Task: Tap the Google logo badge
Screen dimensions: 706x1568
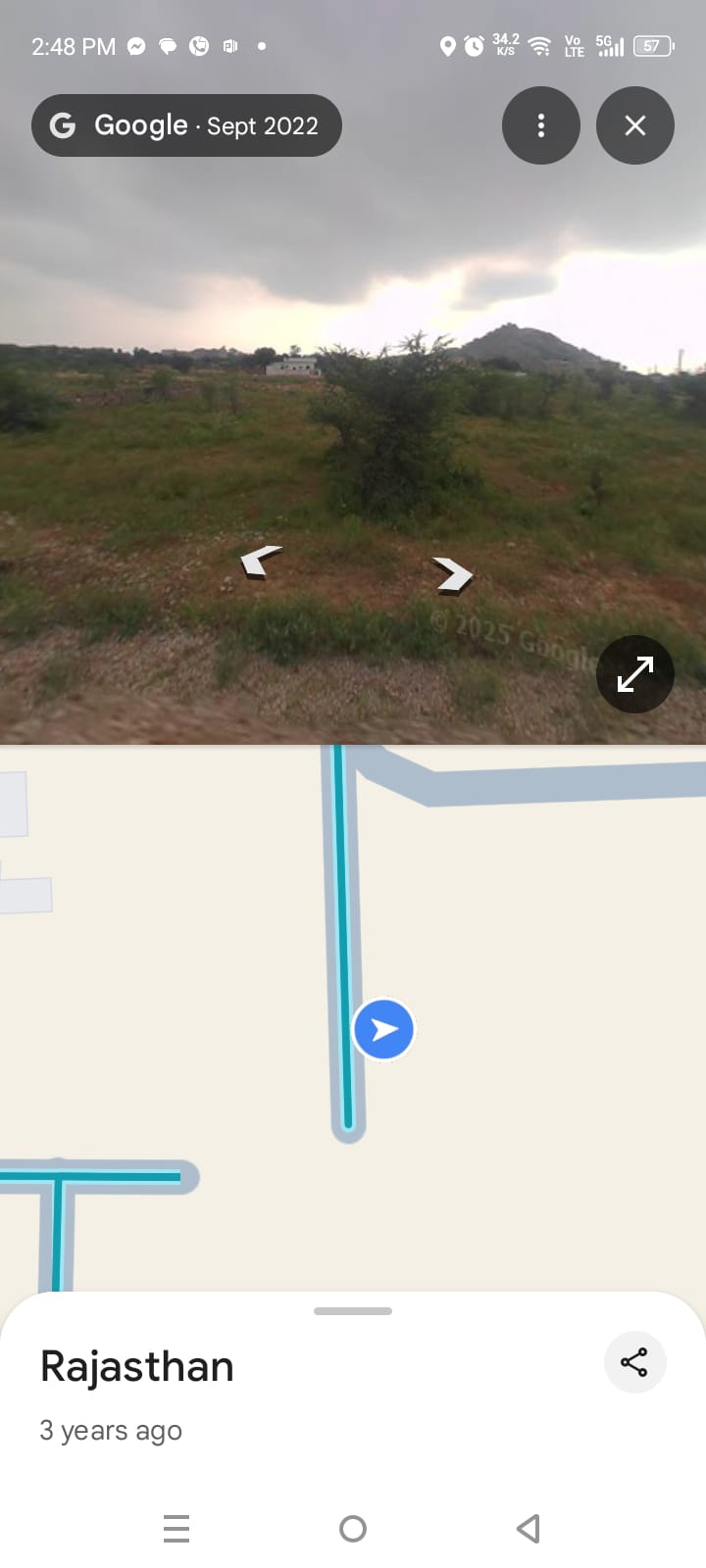Action: [62, 125]
